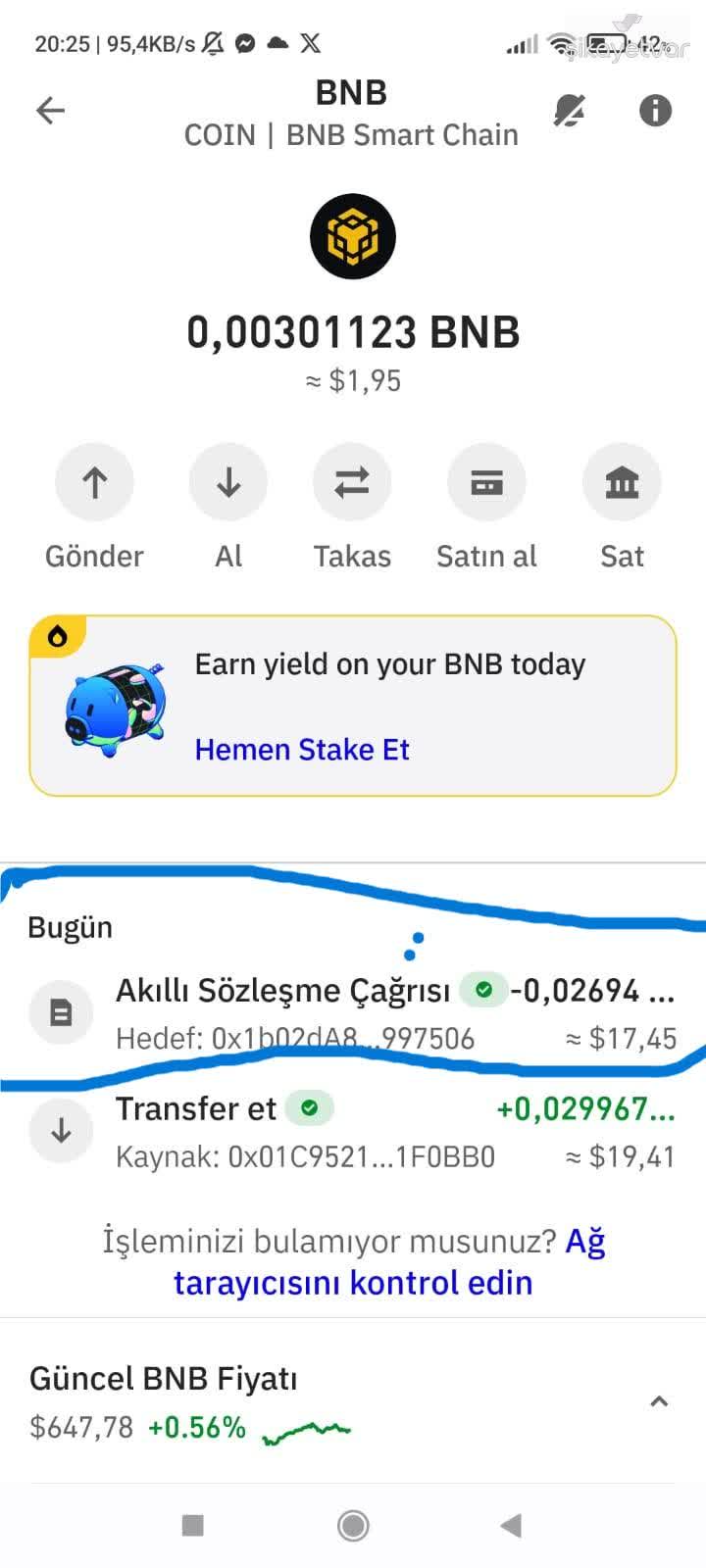Tap the info icon in the top bar
Screen dimensions: 706x1568
(655, 111)
